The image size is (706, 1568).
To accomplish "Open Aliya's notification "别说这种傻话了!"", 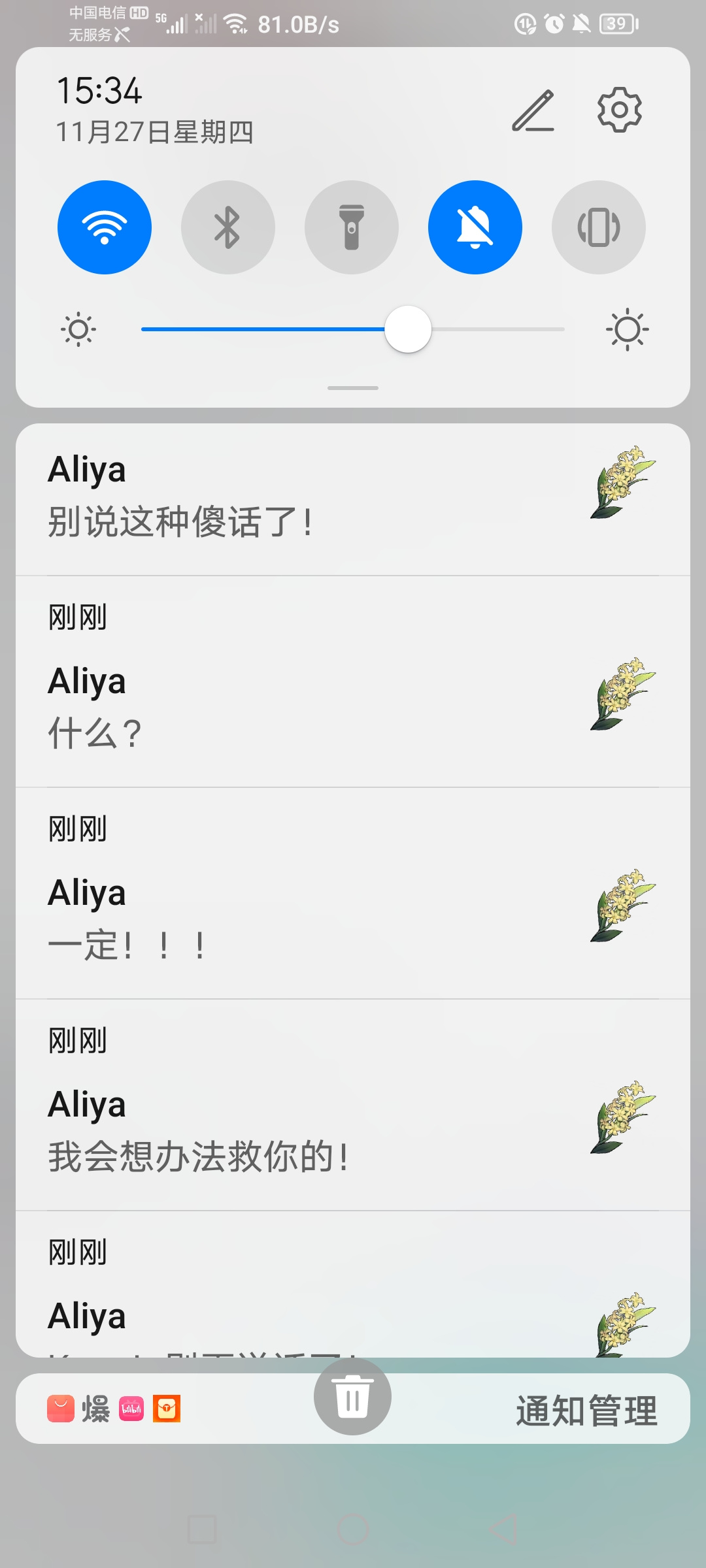I will point(353,499).
